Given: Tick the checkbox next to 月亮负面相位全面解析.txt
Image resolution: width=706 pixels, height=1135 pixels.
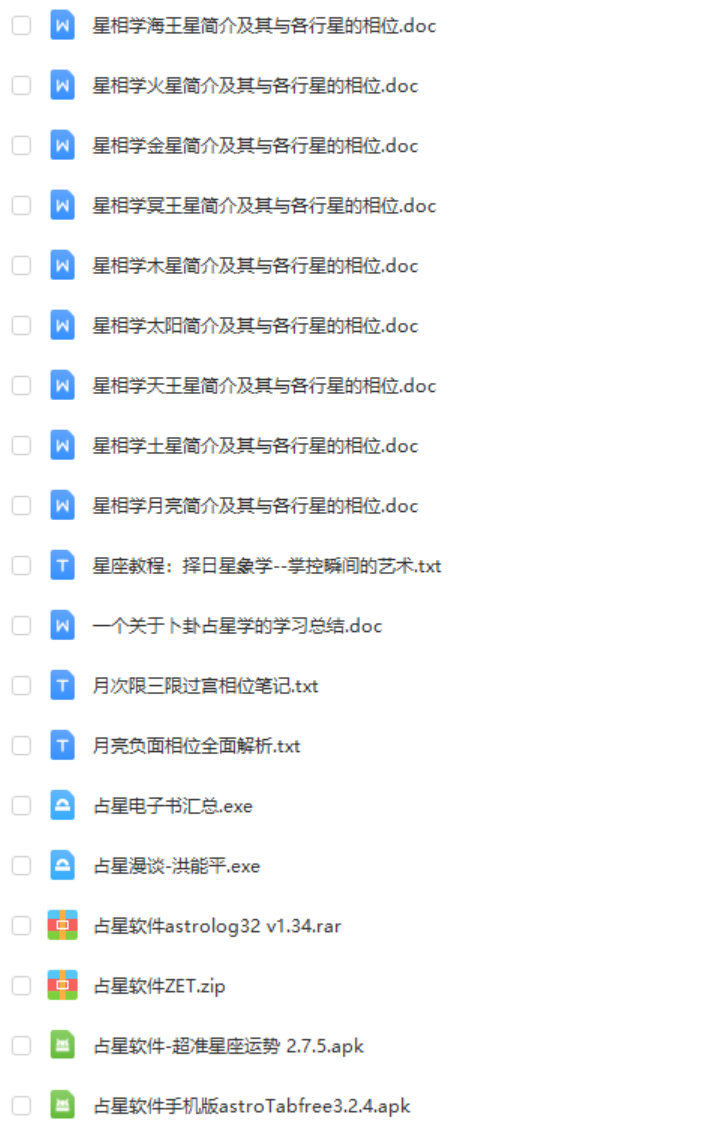Looking at the screenshot, I should click(x=21, y=746).
